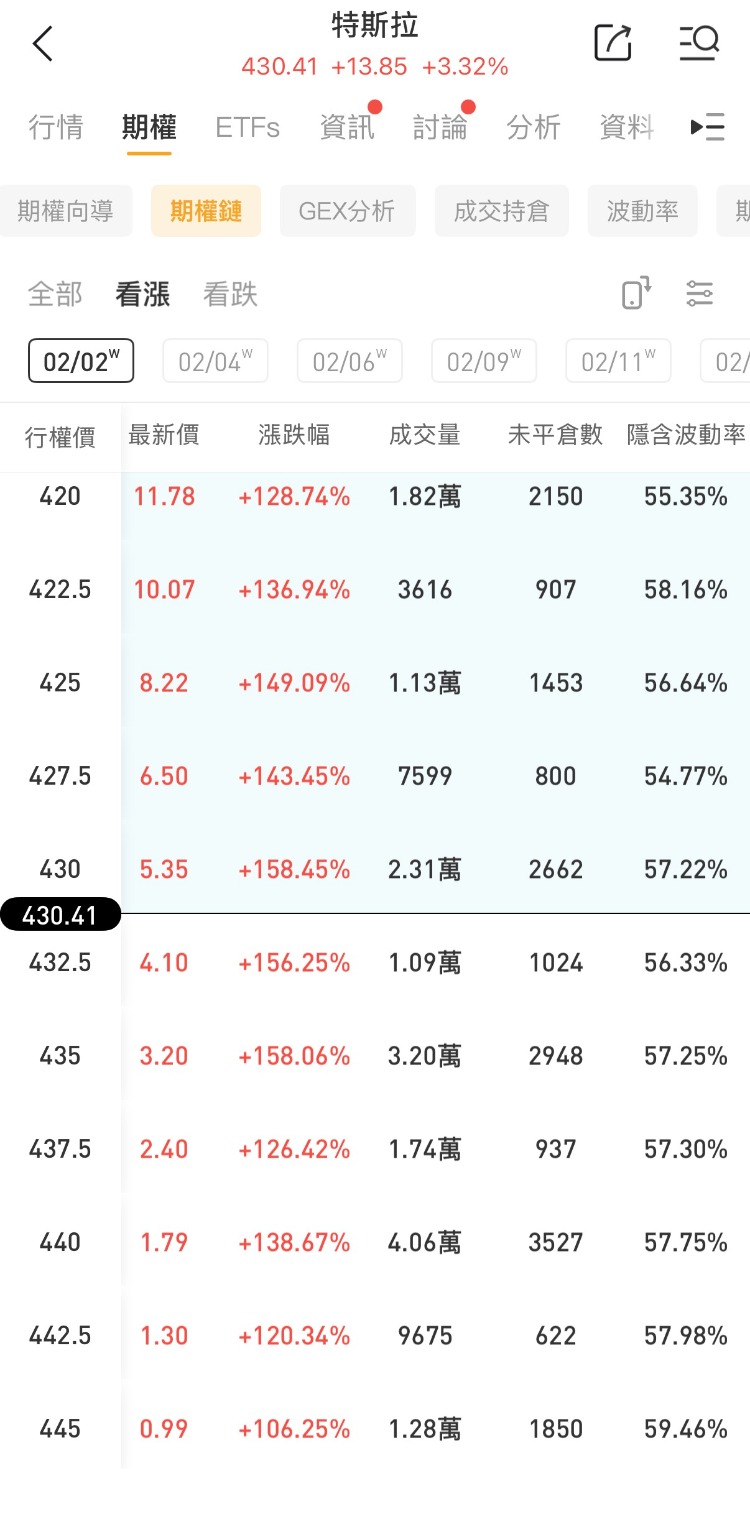Choose the 02/09 expiration date
Image resolution: width=750 pixels, height=1532 pixels.
click(x=484, y=361)
